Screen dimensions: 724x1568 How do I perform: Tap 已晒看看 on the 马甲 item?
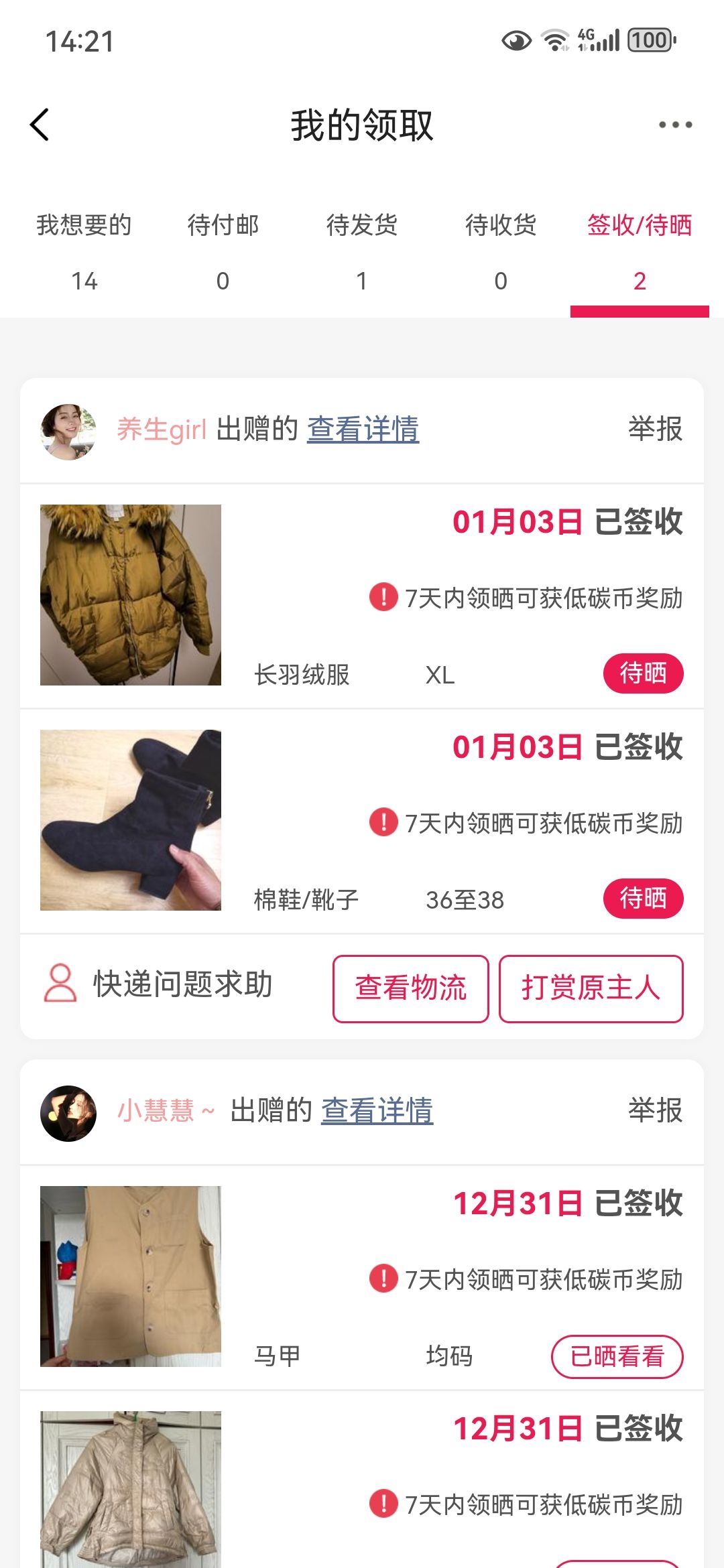click(617, 1357)
